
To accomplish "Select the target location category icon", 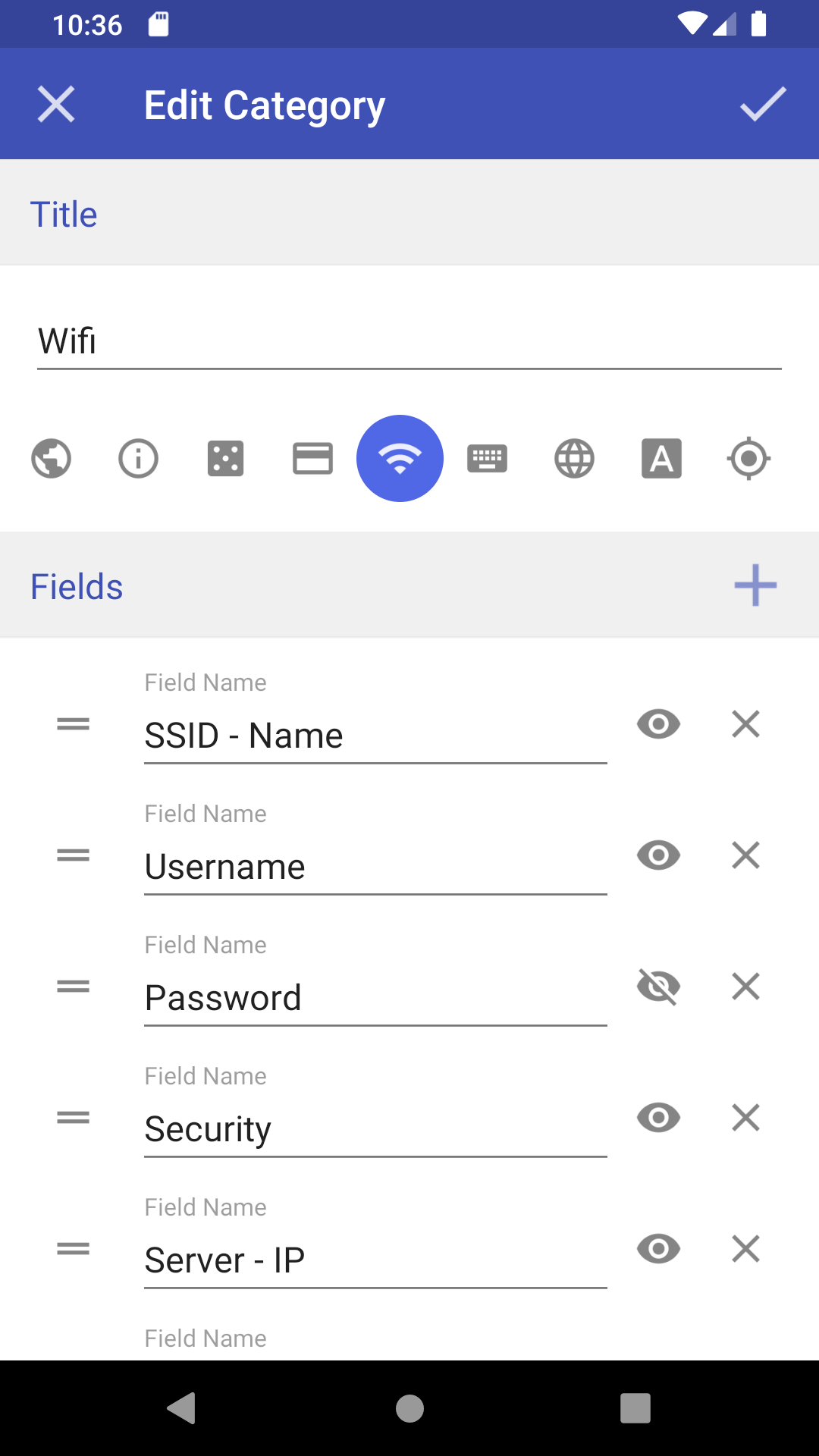I will [748, 458].
